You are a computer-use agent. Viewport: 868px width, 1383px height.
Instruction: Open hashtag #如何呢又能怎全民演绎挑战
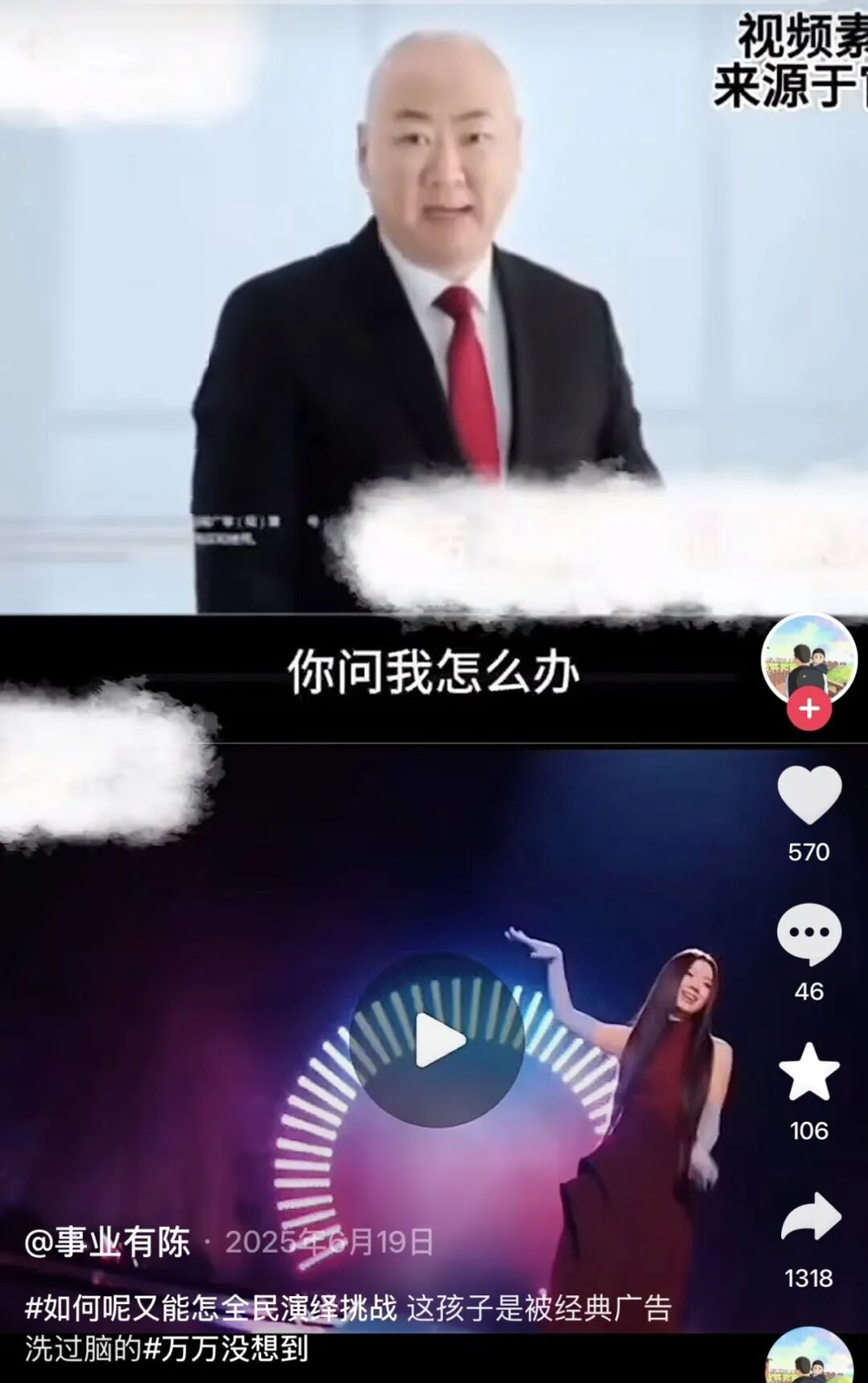point(211,1308)
